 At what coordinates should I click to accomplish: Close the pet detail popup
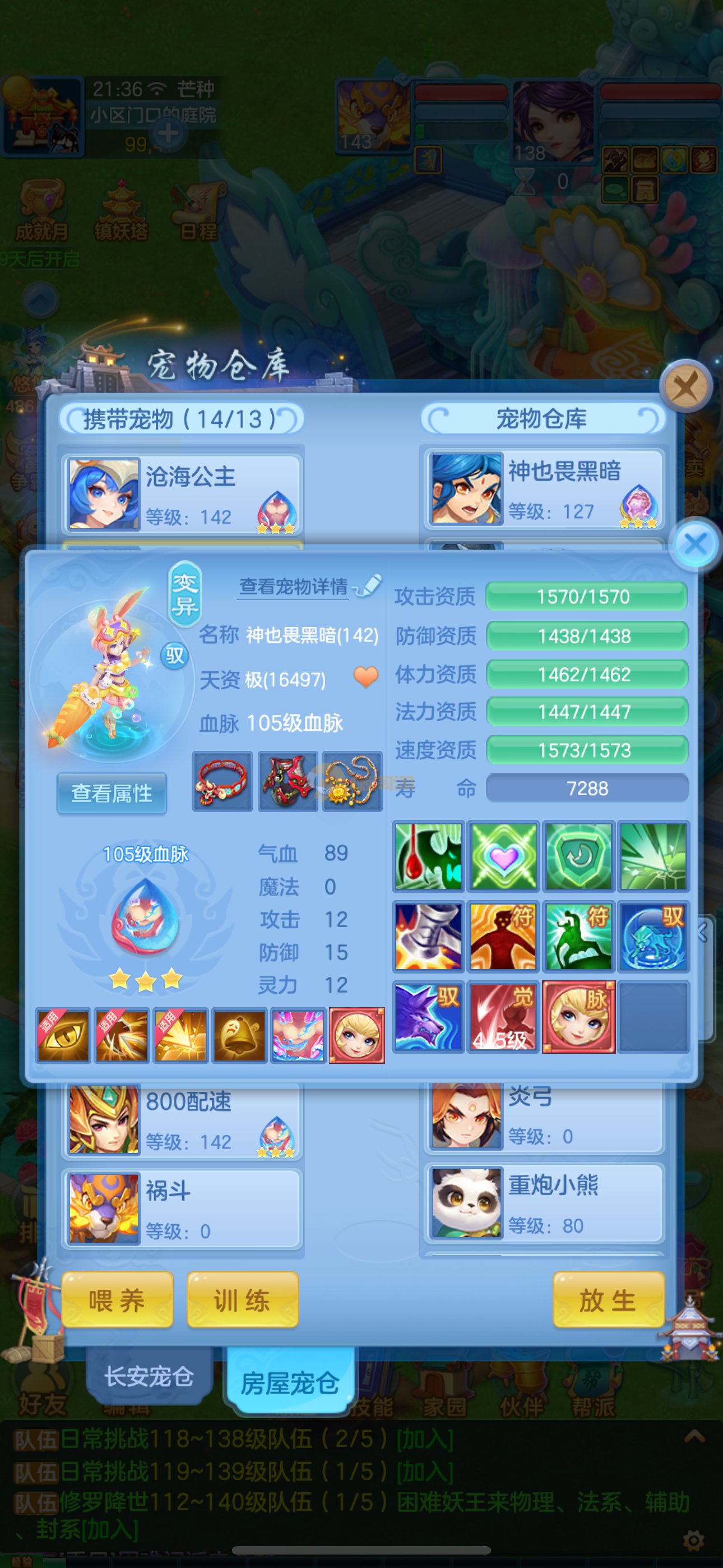(695, 543)
